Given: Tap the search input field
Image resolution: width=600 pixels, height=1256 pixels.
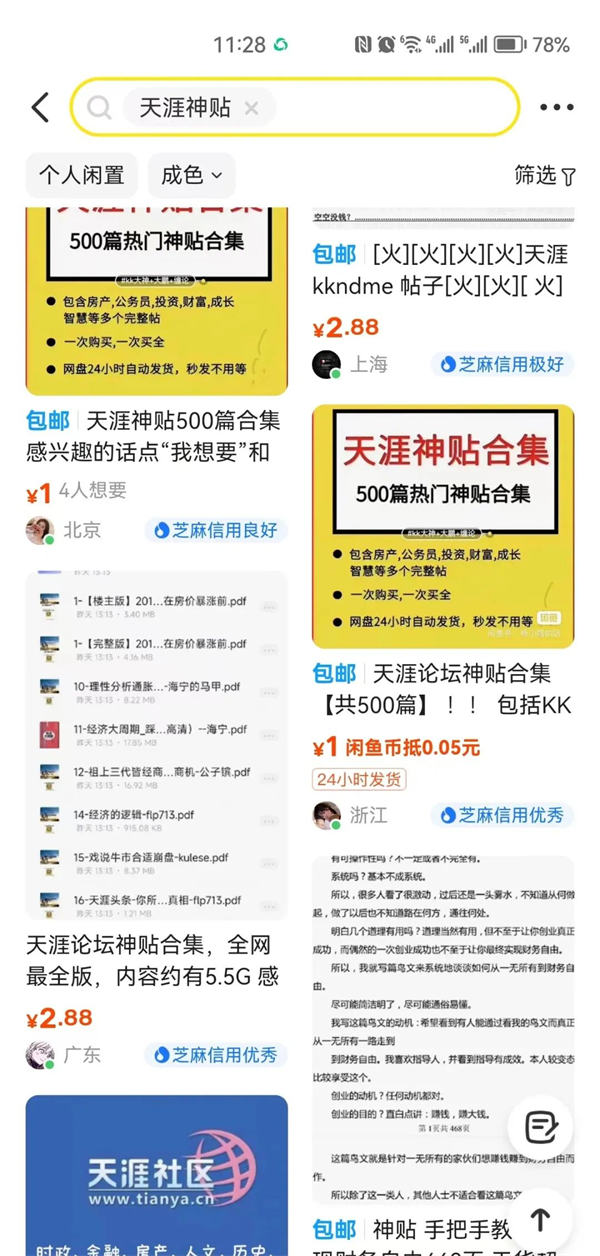Looking at the screenshot, I should 390,107.
